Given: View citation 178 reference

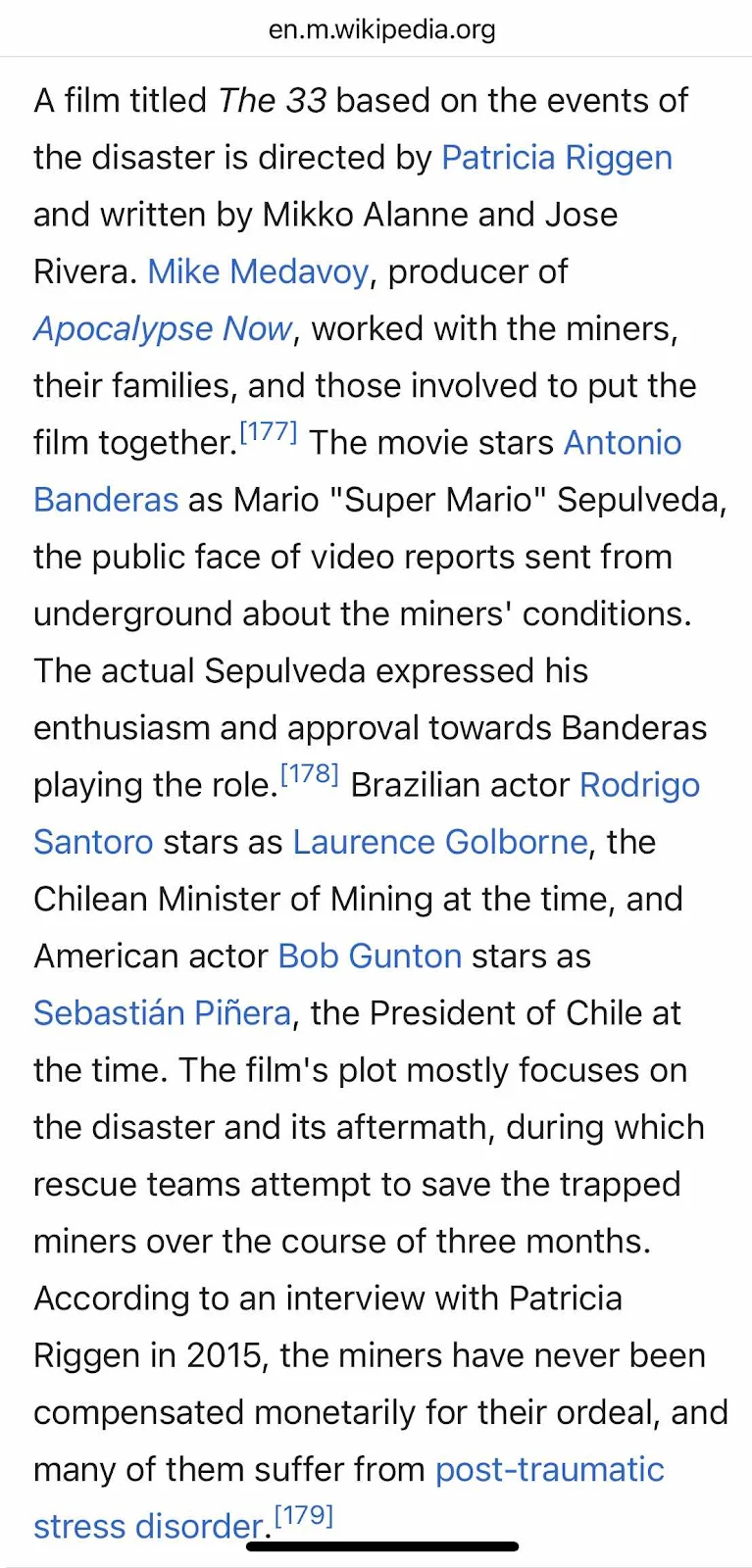Looking at the screenshot, I should pyautogui.click(x=309, y=774).
